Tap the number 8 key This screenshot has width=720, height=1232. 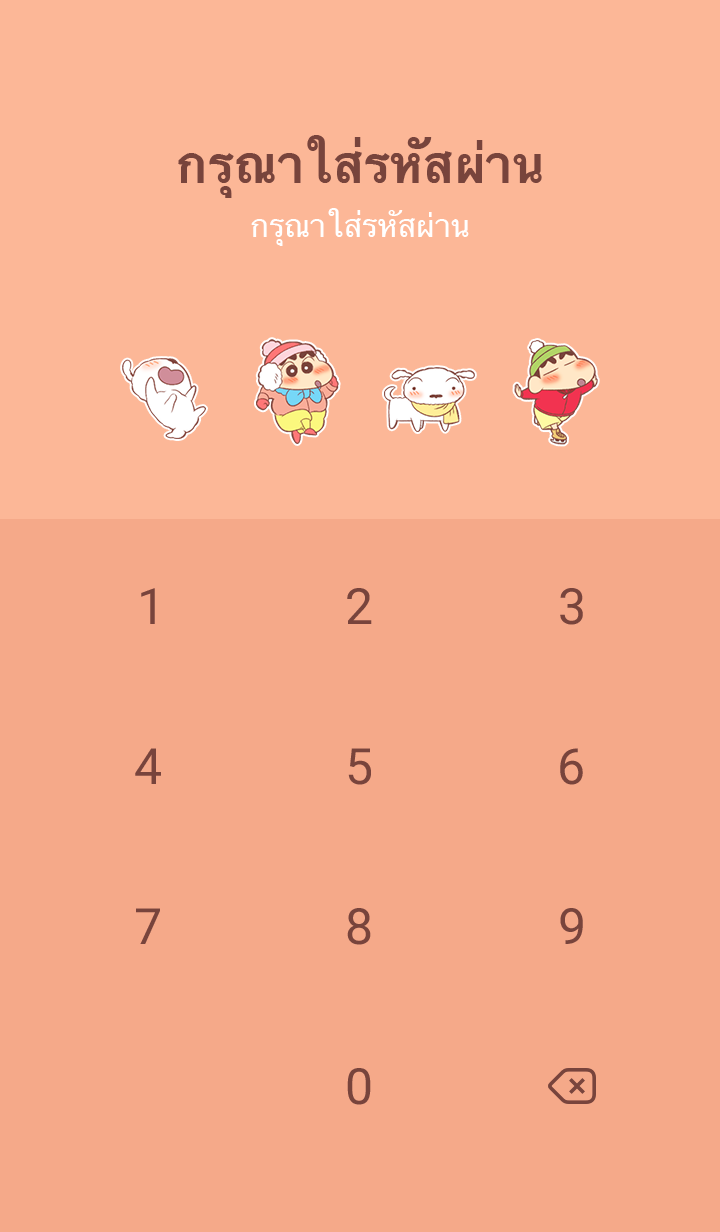pyautogui.click(x=359, y=927)
